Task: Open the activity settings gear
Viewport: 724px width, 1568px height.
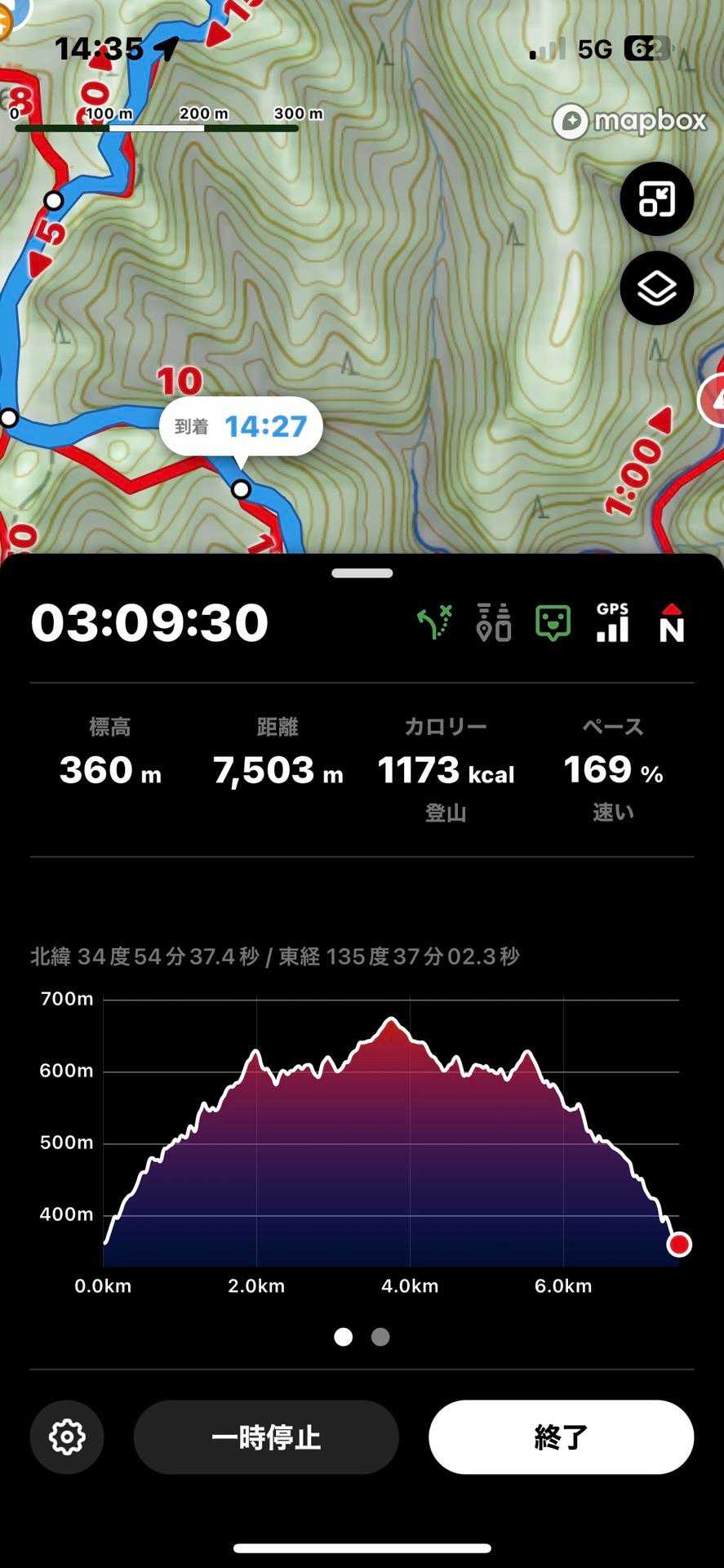Action: (x=67, y=1437)
